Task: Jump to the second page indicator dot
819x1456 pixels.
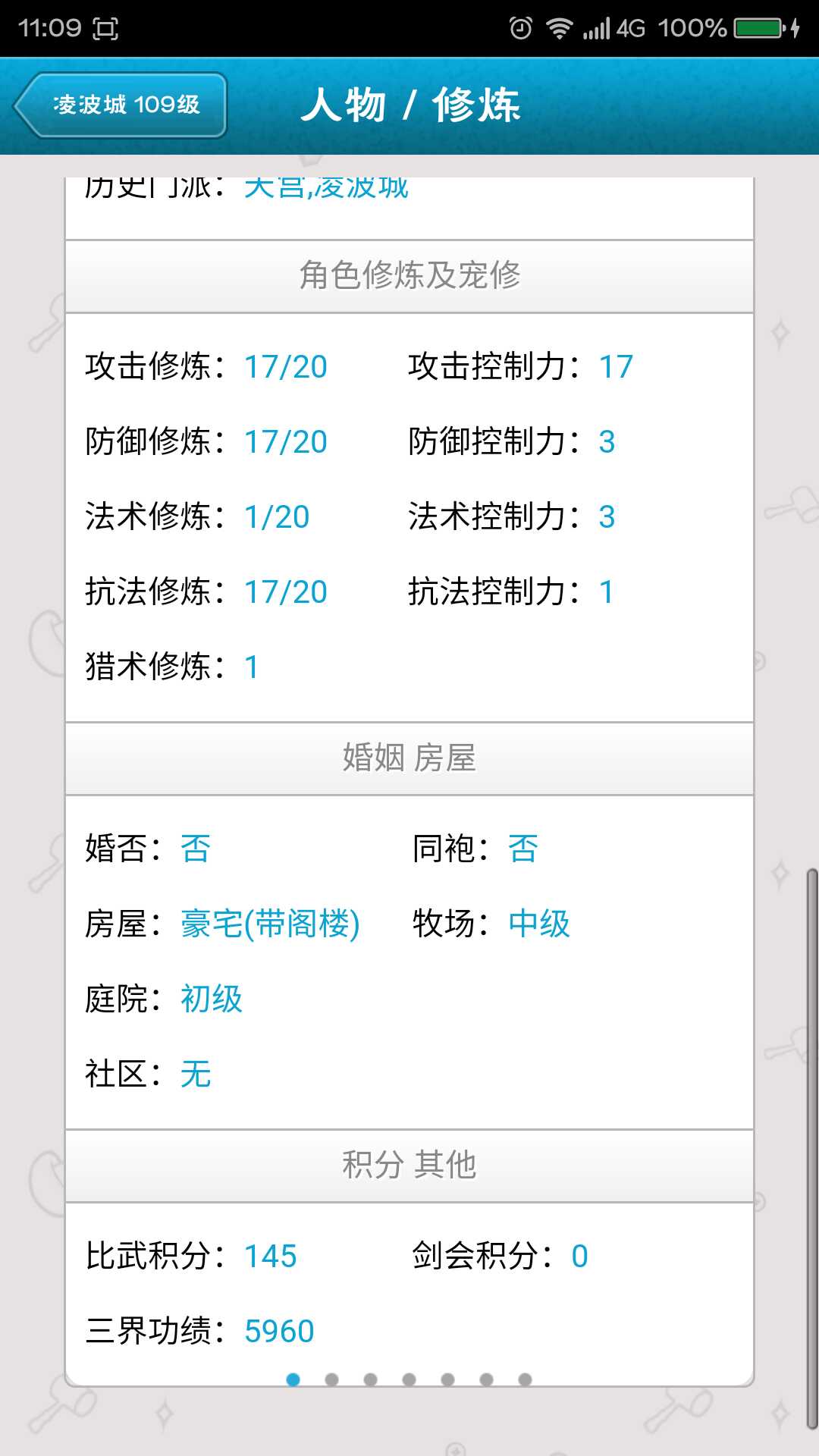Action: 331,1379
